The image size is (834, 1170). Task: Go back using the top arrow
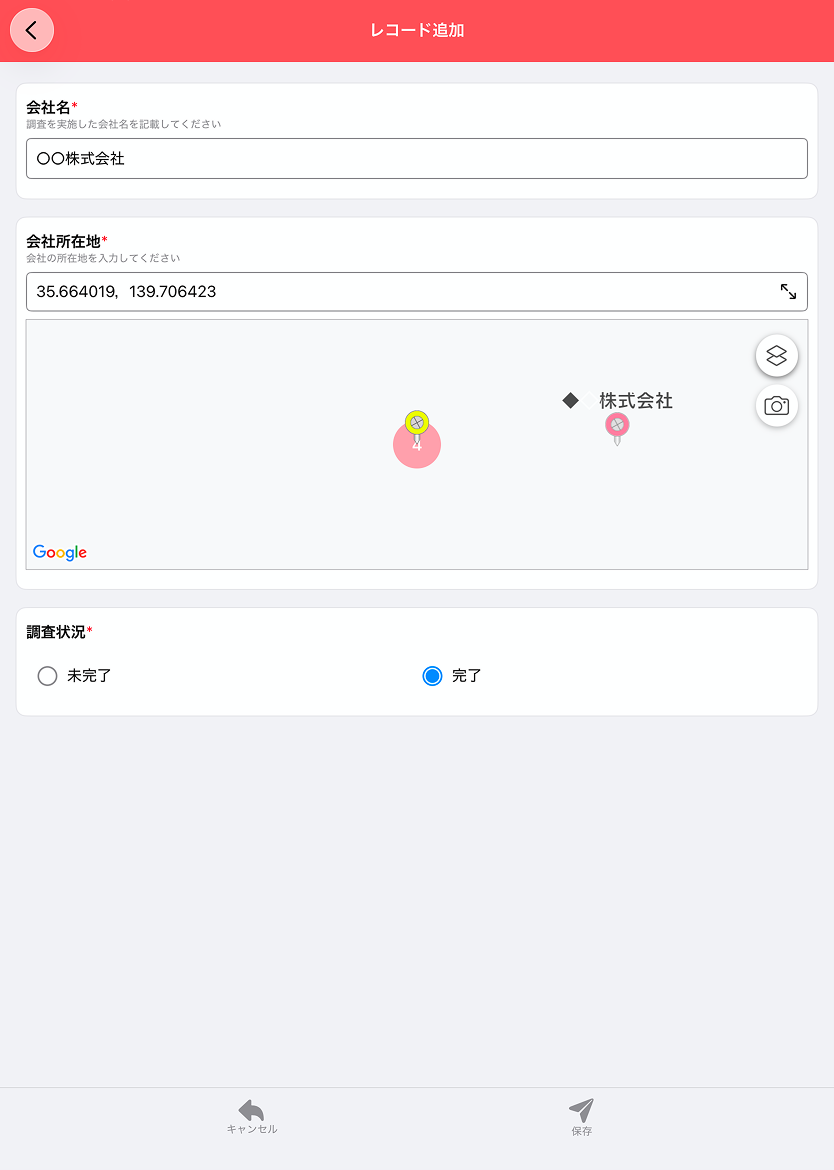[x=32, y=30]
